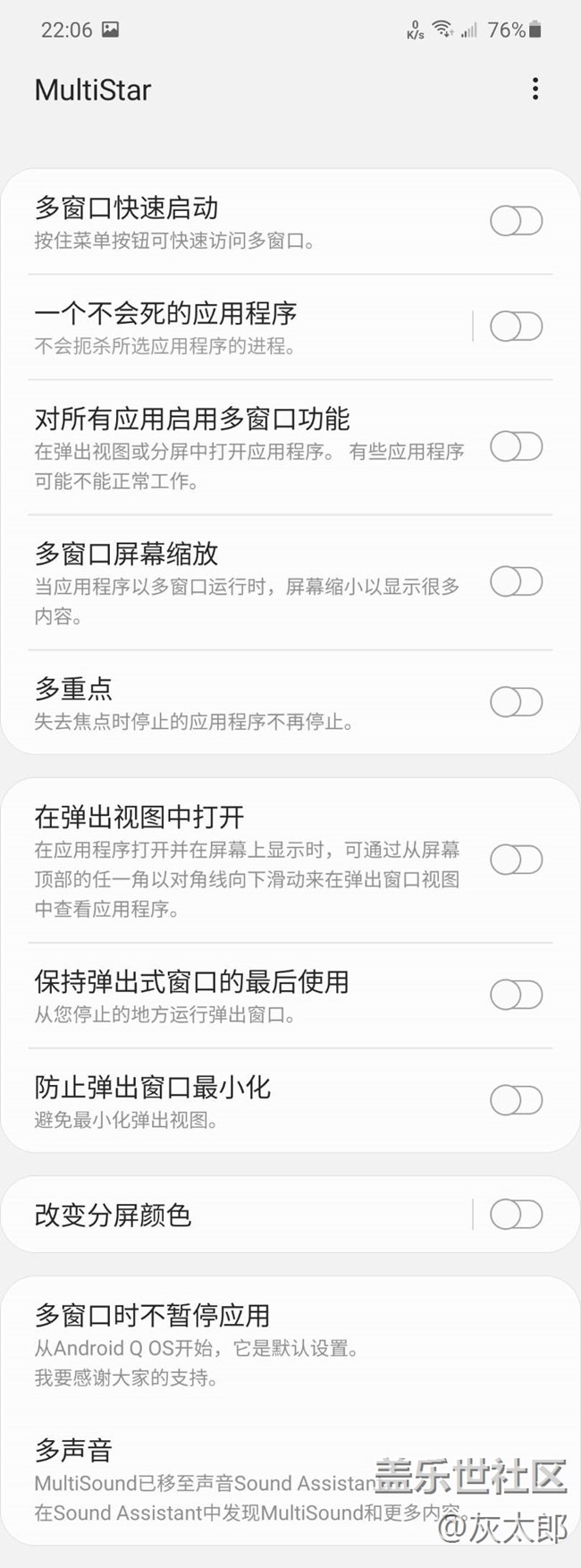
Task: Turn on the 一个不会死的应用程序 switch
Action: coord(516,326)
